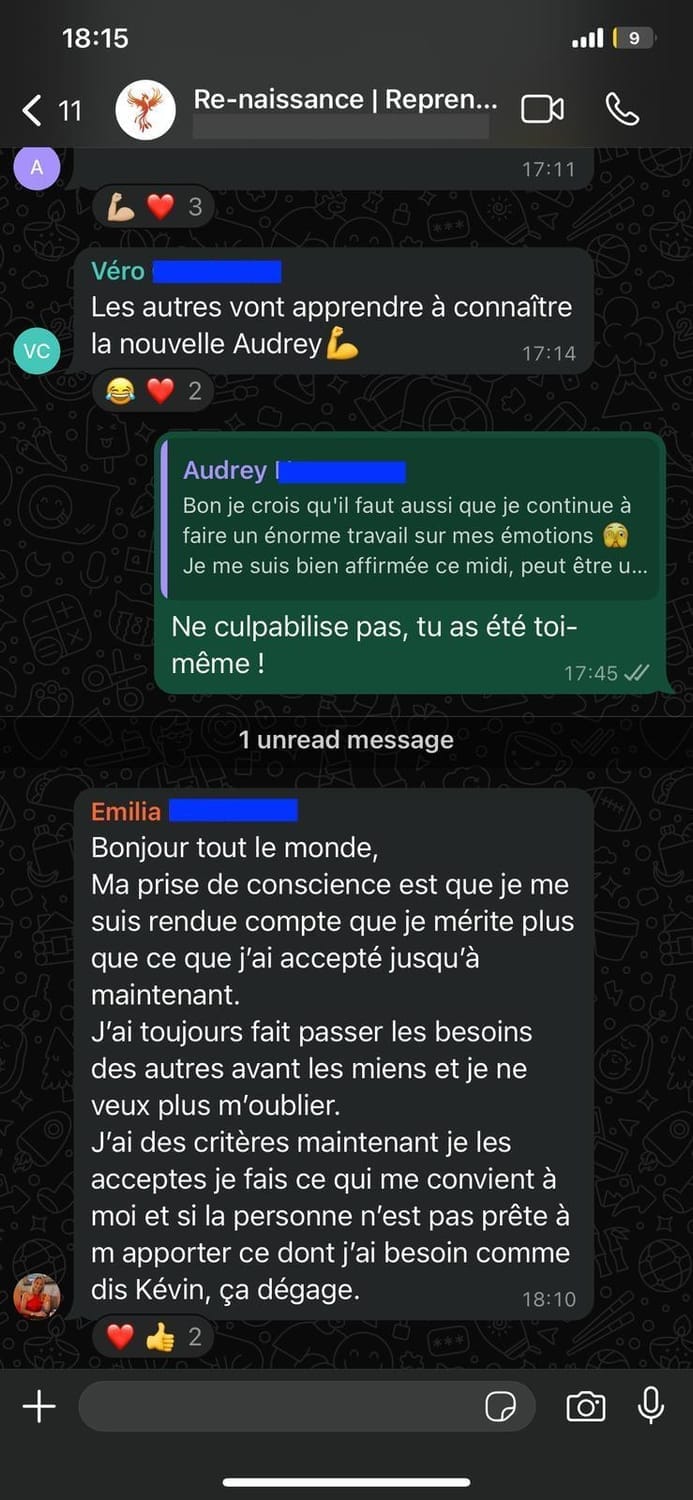Screen dimensions: 693x1500
Task: Open Emilia's profile picture
Action: [x=37, y=1296]
